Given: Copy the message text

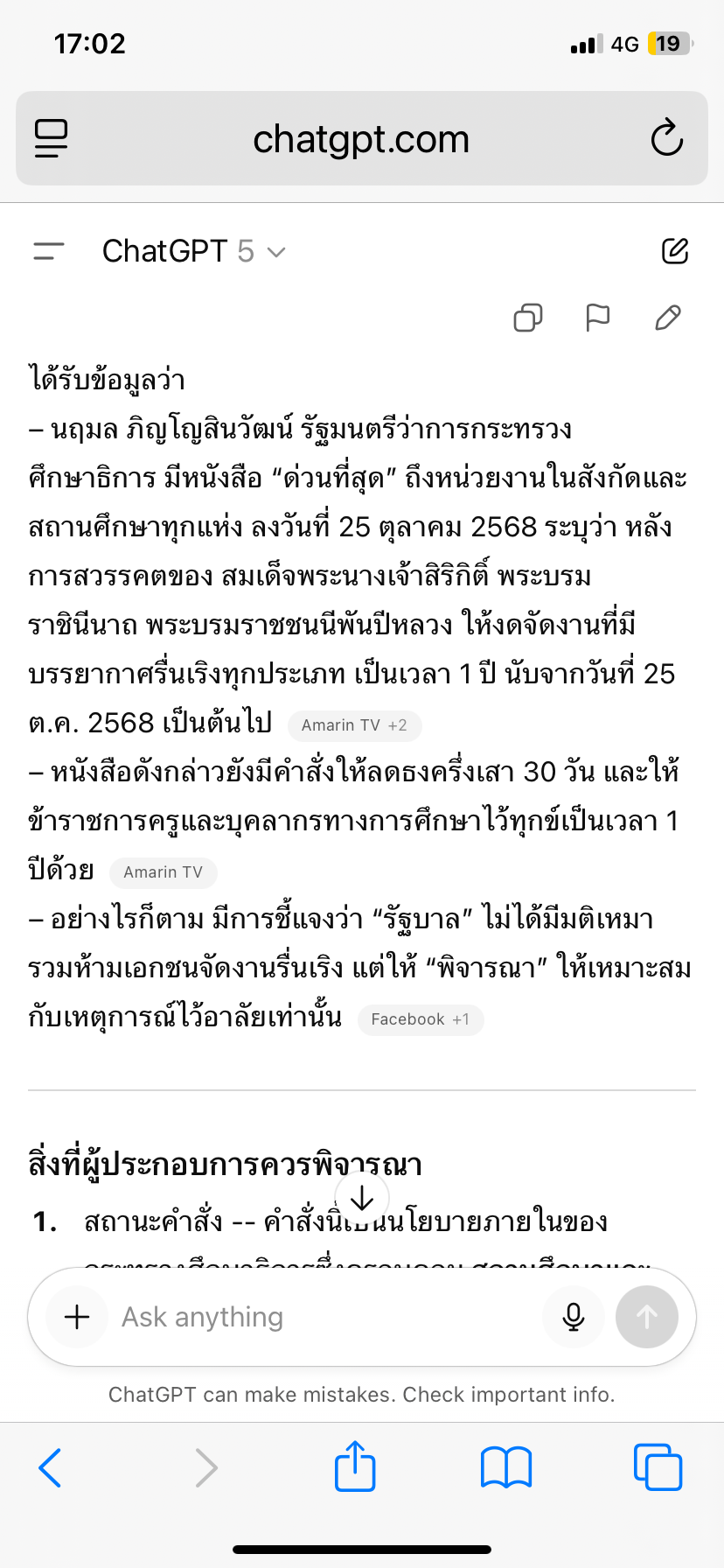Looking at the screenshot, I should pos(528,318).
